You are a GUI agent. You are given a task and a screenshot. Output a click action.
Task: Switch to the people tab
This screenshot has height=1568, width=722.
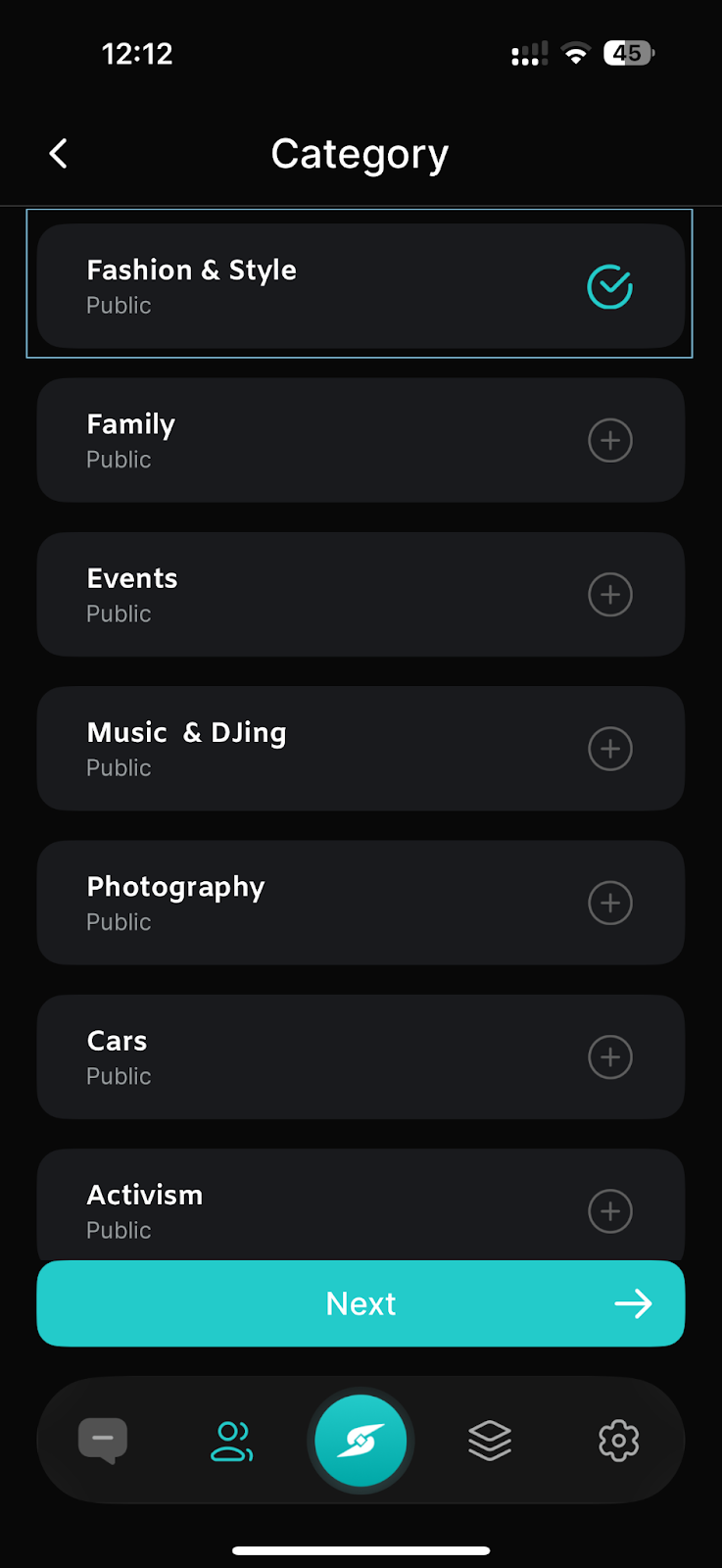click(x=232, y=1441)
